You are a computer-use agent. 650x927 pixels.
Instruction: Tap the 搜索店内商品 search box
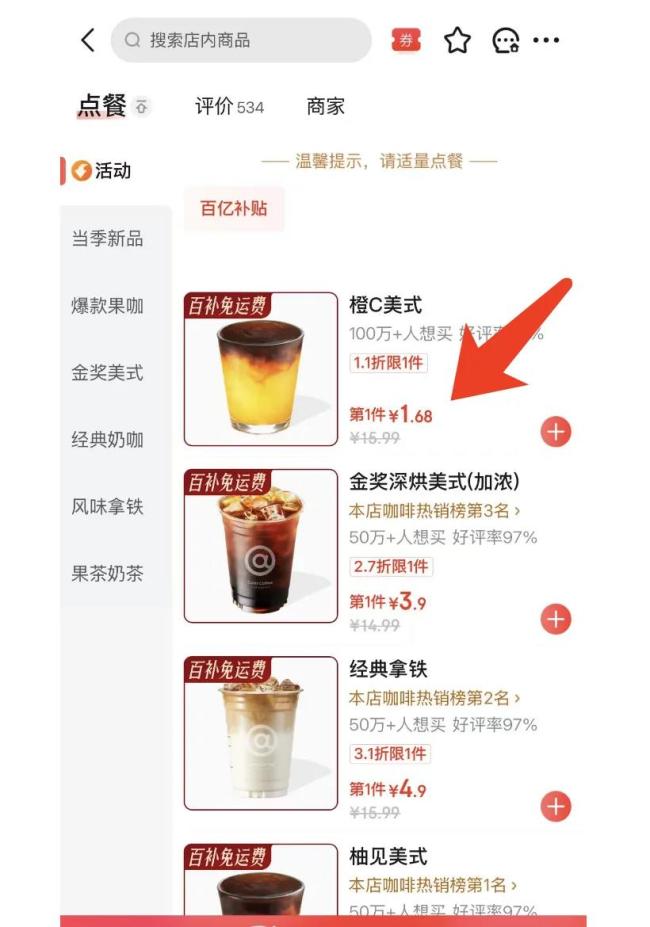coord(240,41)
